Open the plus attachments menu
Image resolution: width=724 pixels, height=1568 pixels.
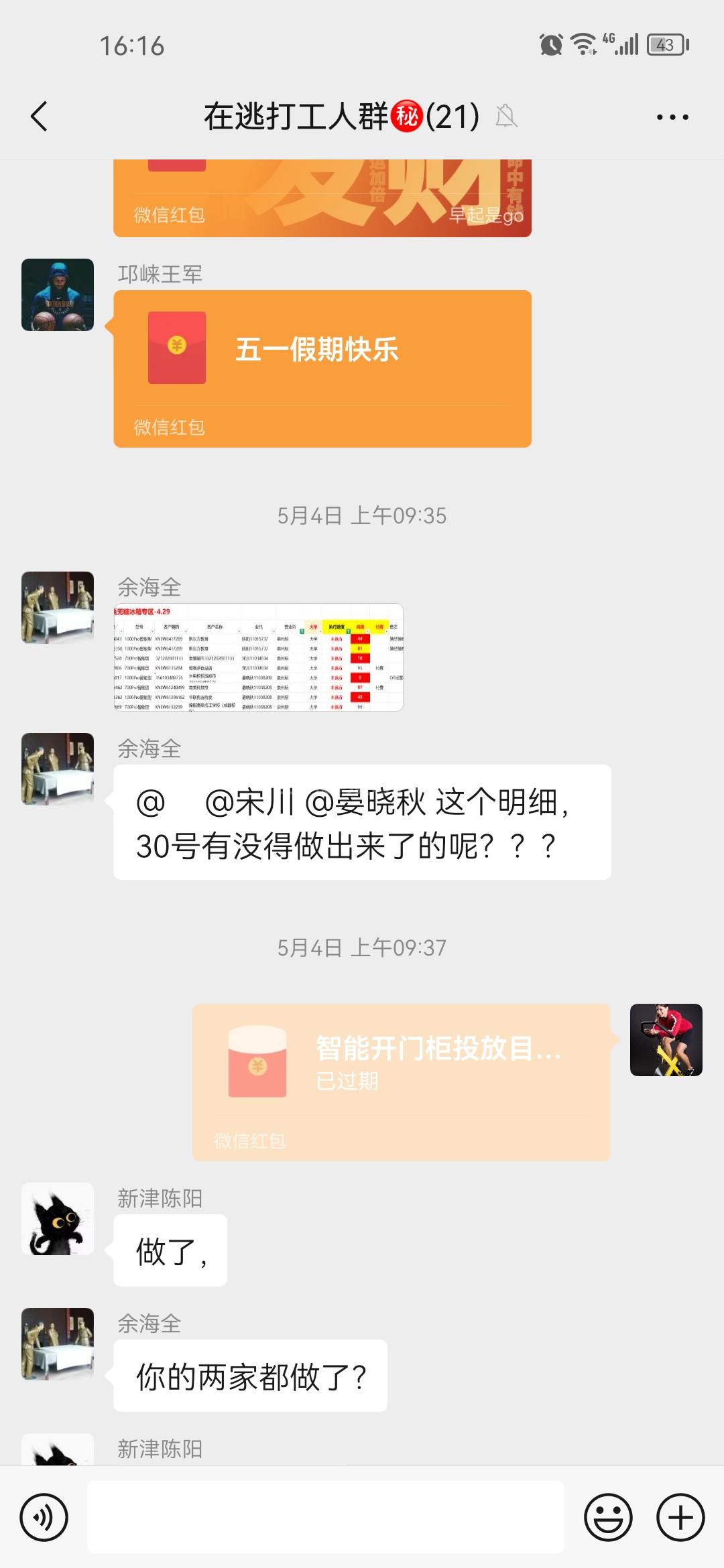(x=680, y=1517)
